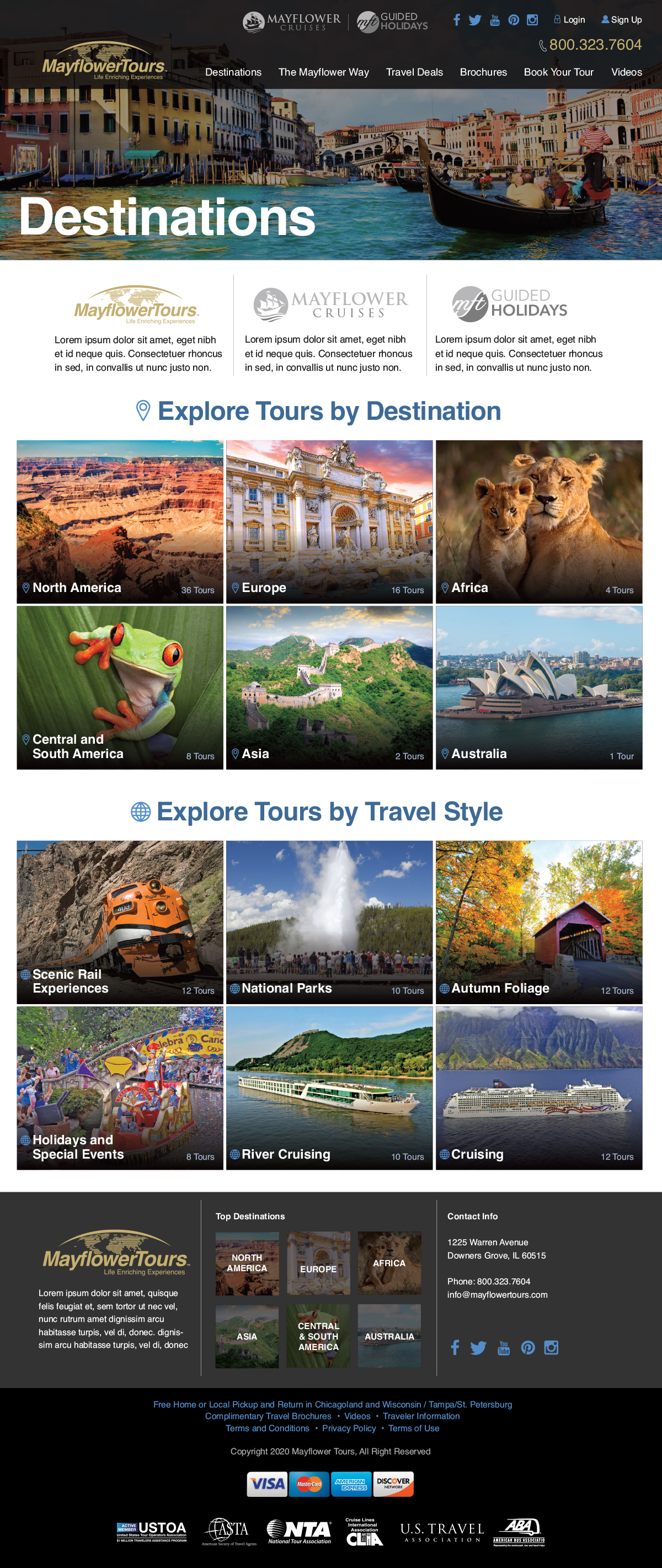
Task: Open the Instagram icon in the footer
Action: tap(551, 1348)
